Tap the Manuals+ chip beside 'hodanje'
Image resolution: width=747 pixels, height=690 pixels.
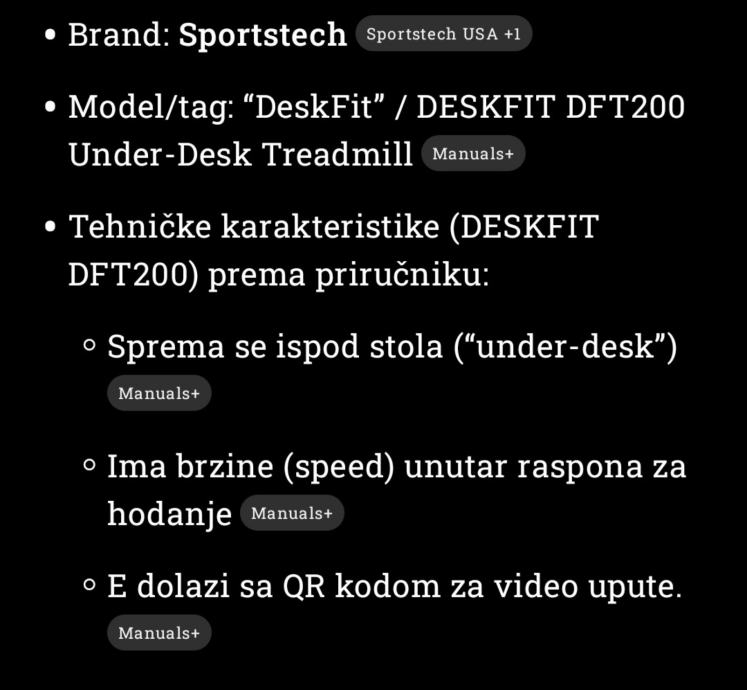292,513
